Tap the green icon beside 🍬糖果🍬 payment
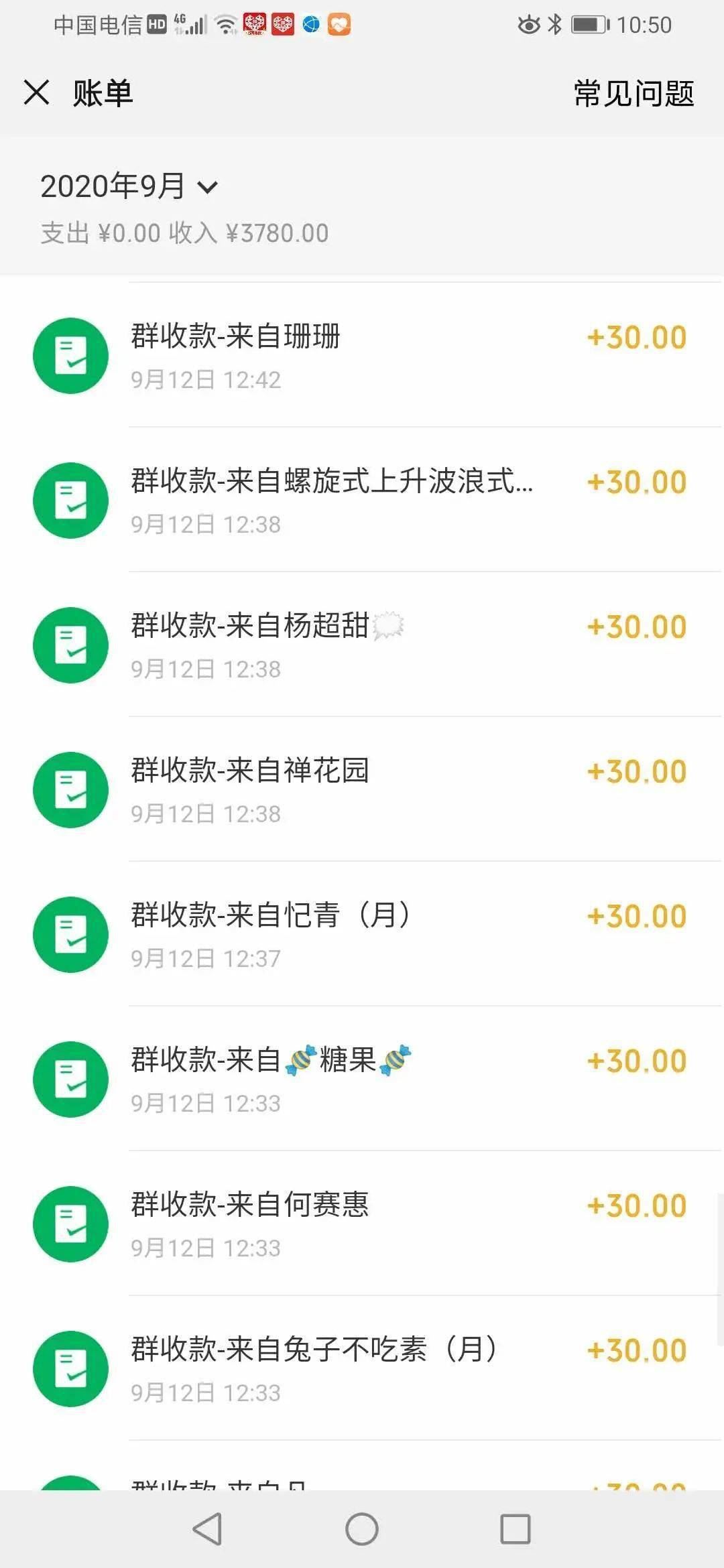Screen dimensions: 724x1568 click(70, 1079)
